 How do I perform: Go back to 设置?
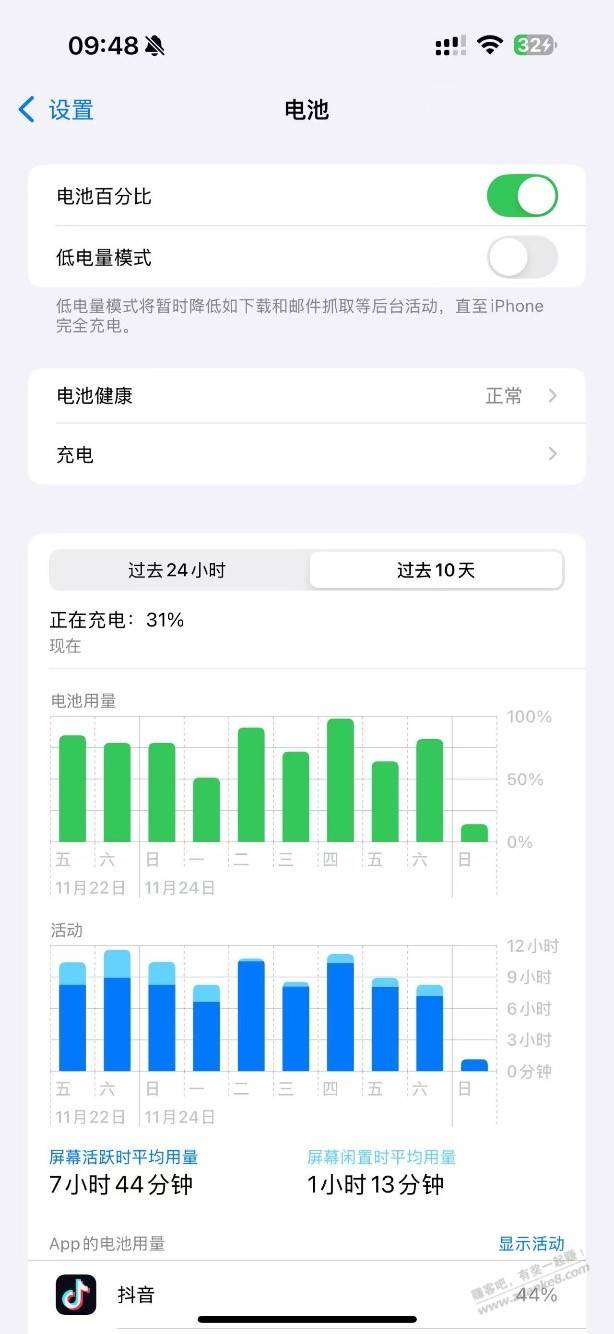(56, 110)
